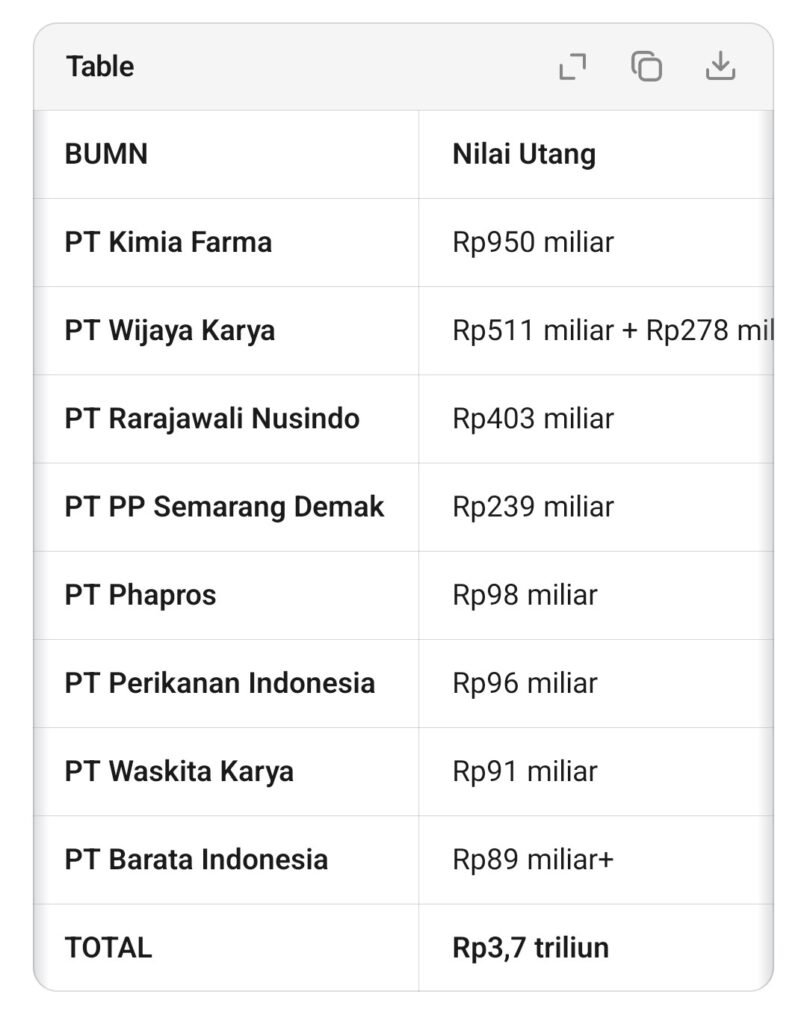Download the table

coord(720,67)
